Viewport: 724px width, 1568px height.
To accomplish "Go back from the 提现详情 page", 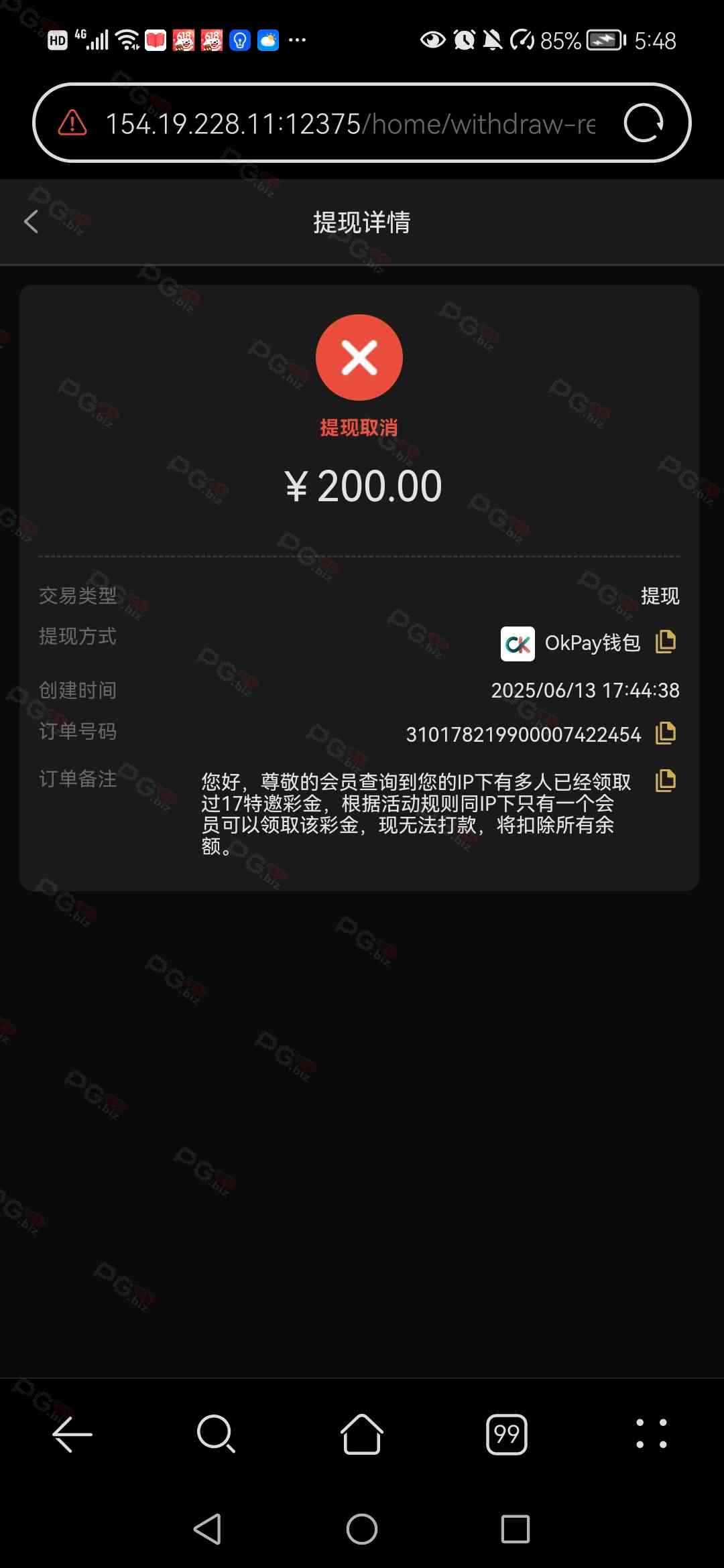I will (31, 222).
